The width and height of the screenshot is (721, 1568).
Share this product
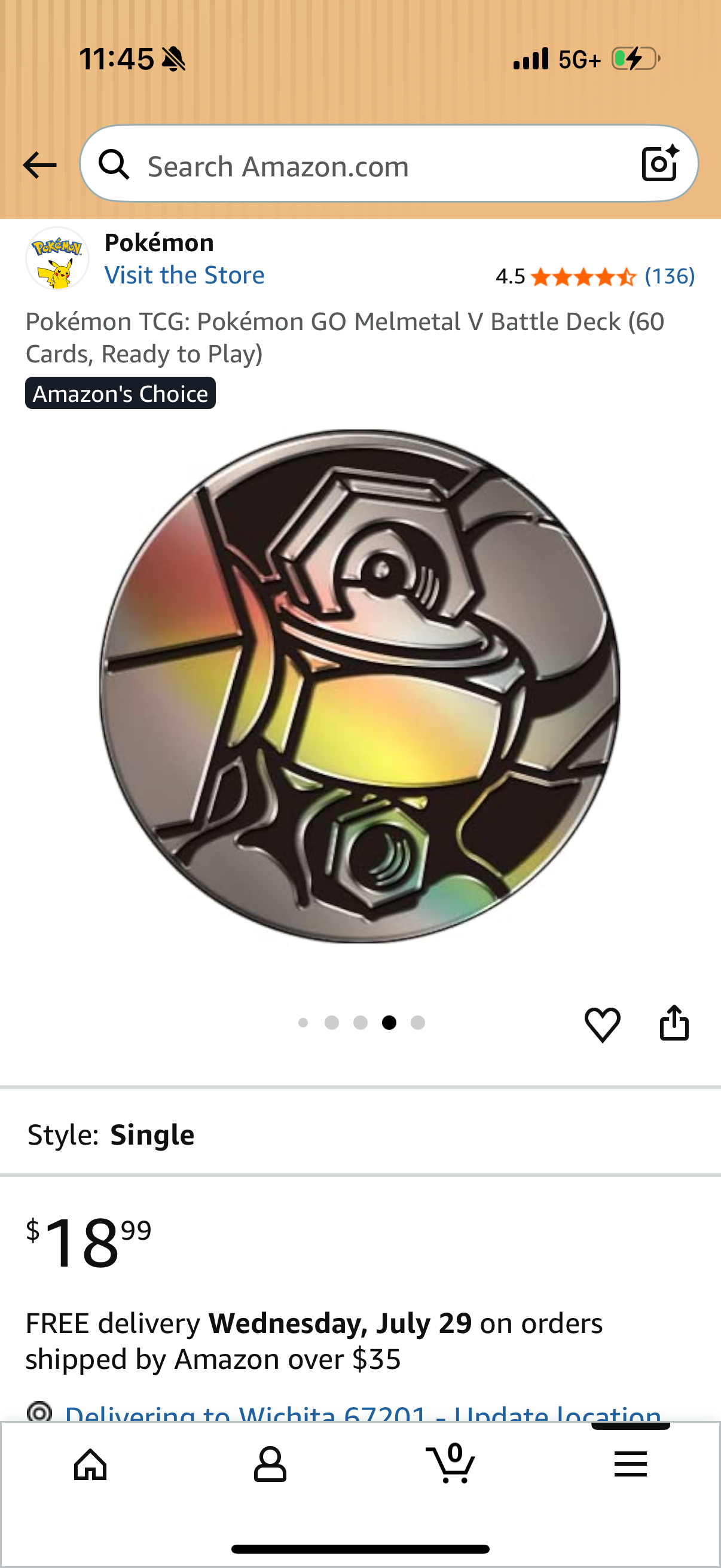[x=674, y=1023]
